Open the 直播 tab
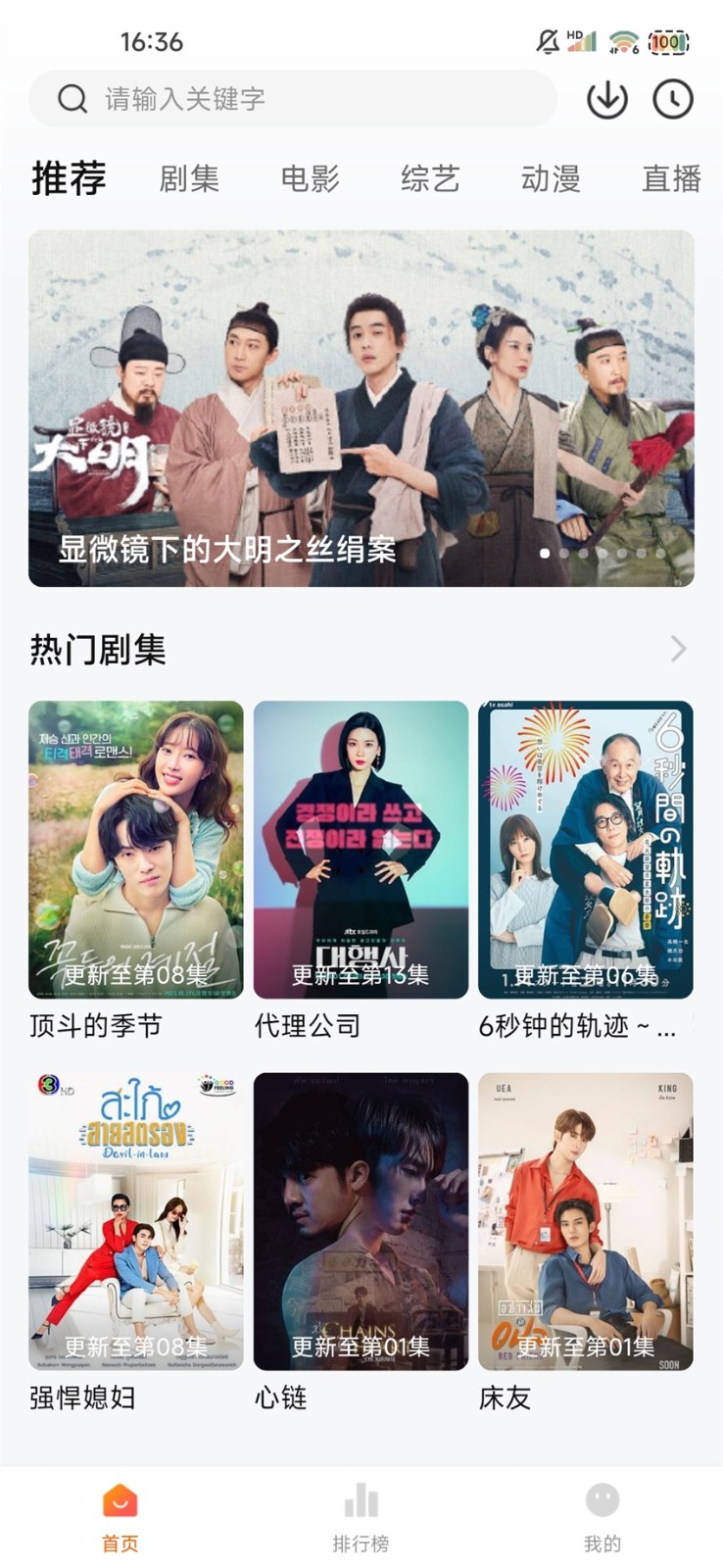 tap(671, 178)
